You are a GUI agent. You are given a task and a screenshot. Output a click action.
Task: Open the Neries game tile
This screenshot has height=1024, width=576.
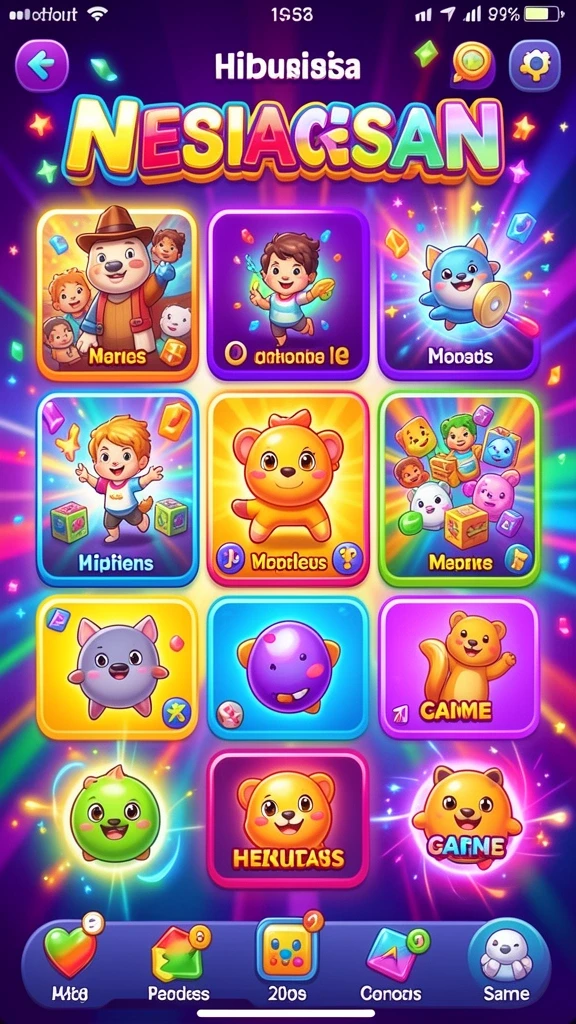click(118, 295)
